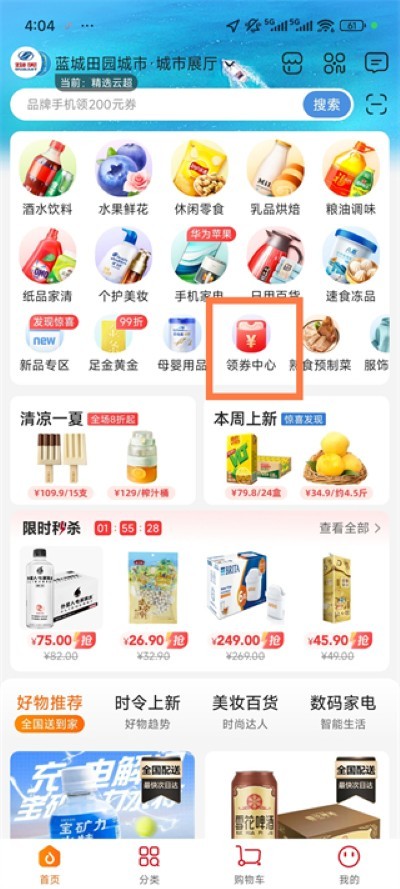Tap 查看全部 for flash sale items
The height and width of the screenshot is (889, 400).
[350, 528]
